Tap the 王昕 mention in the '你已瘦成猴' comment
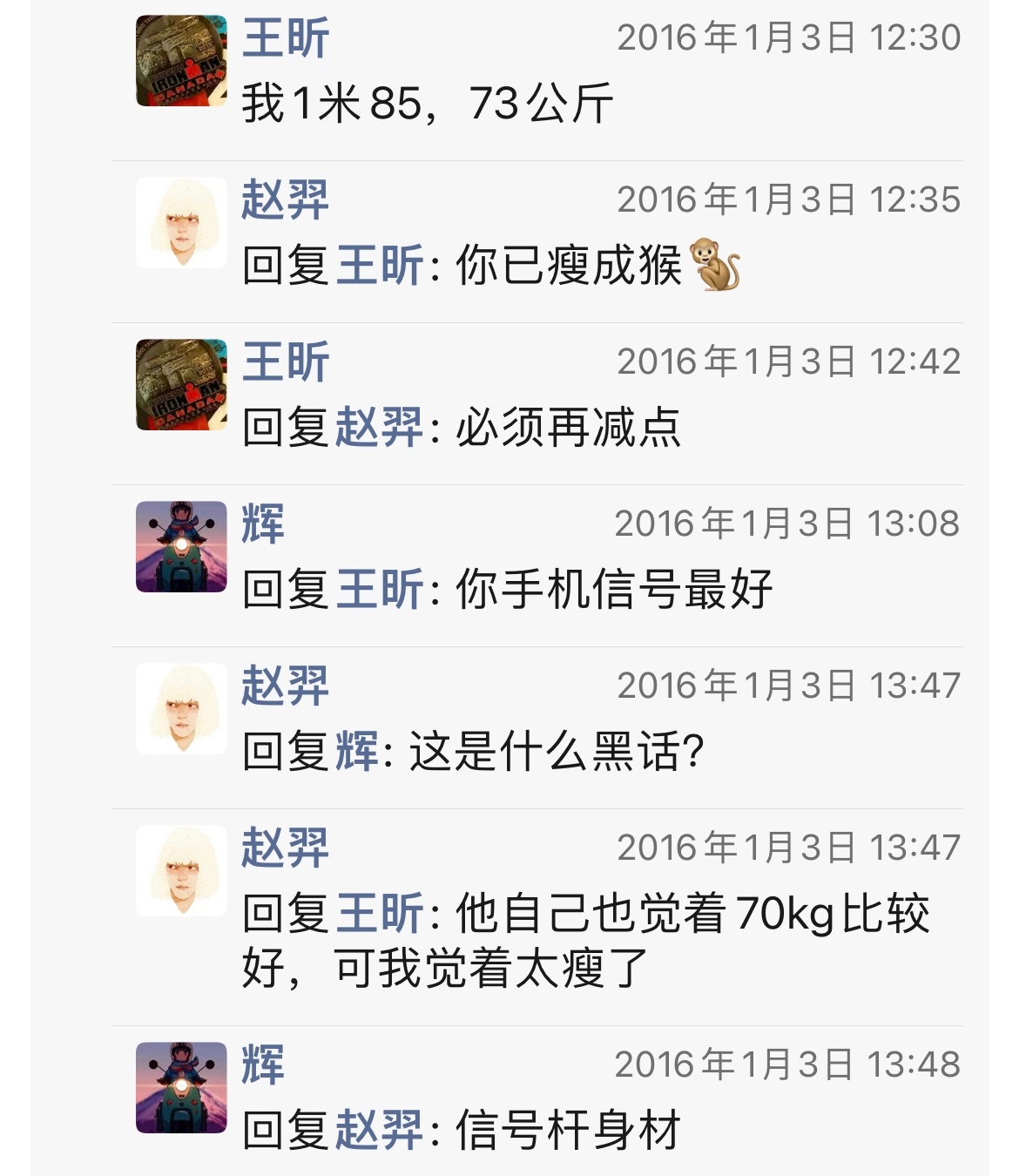 pyautogui.click(x=379, y=265)
